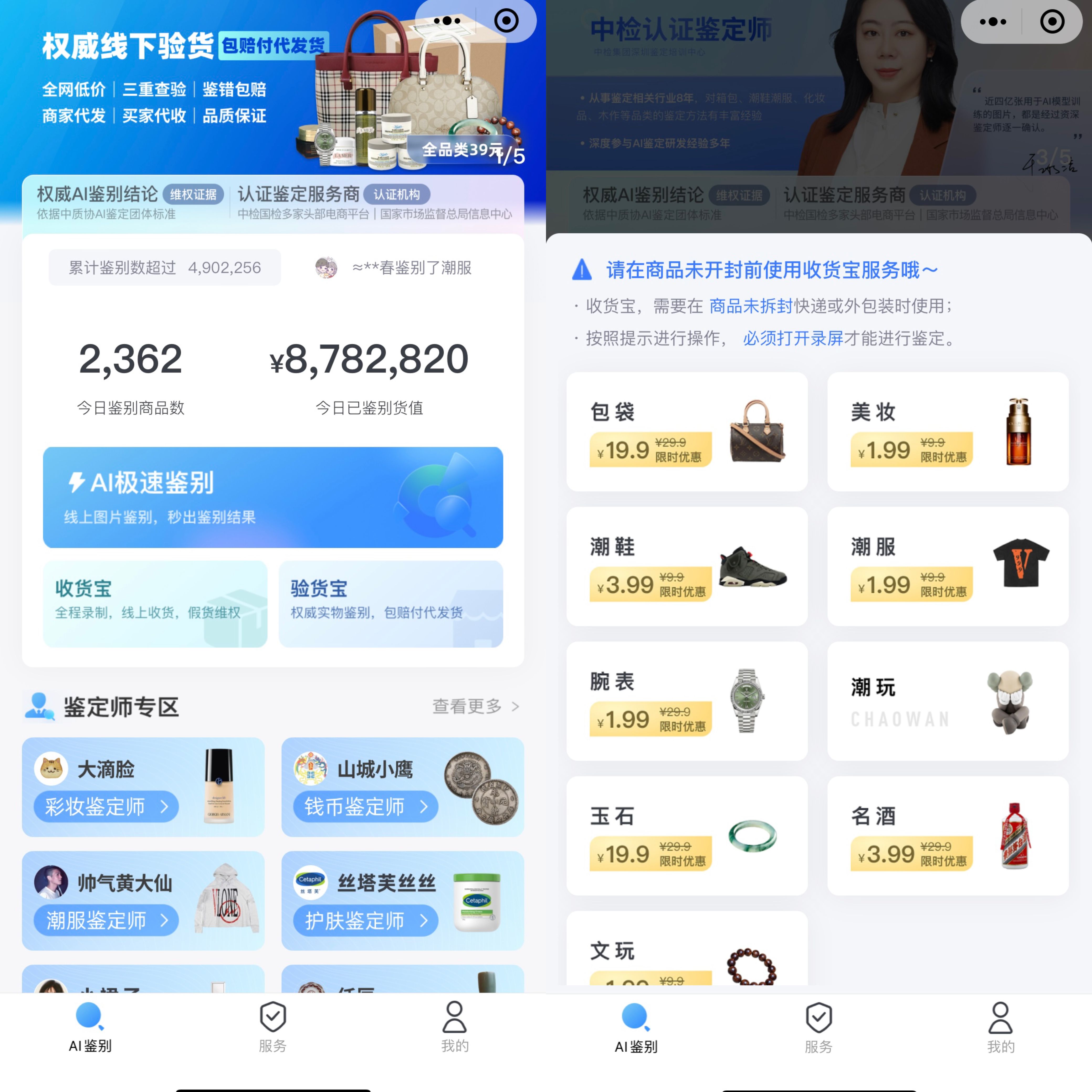Select the 包袋 category at ¥19.9
1092x1092 pixels.
[x=686, y=431]
